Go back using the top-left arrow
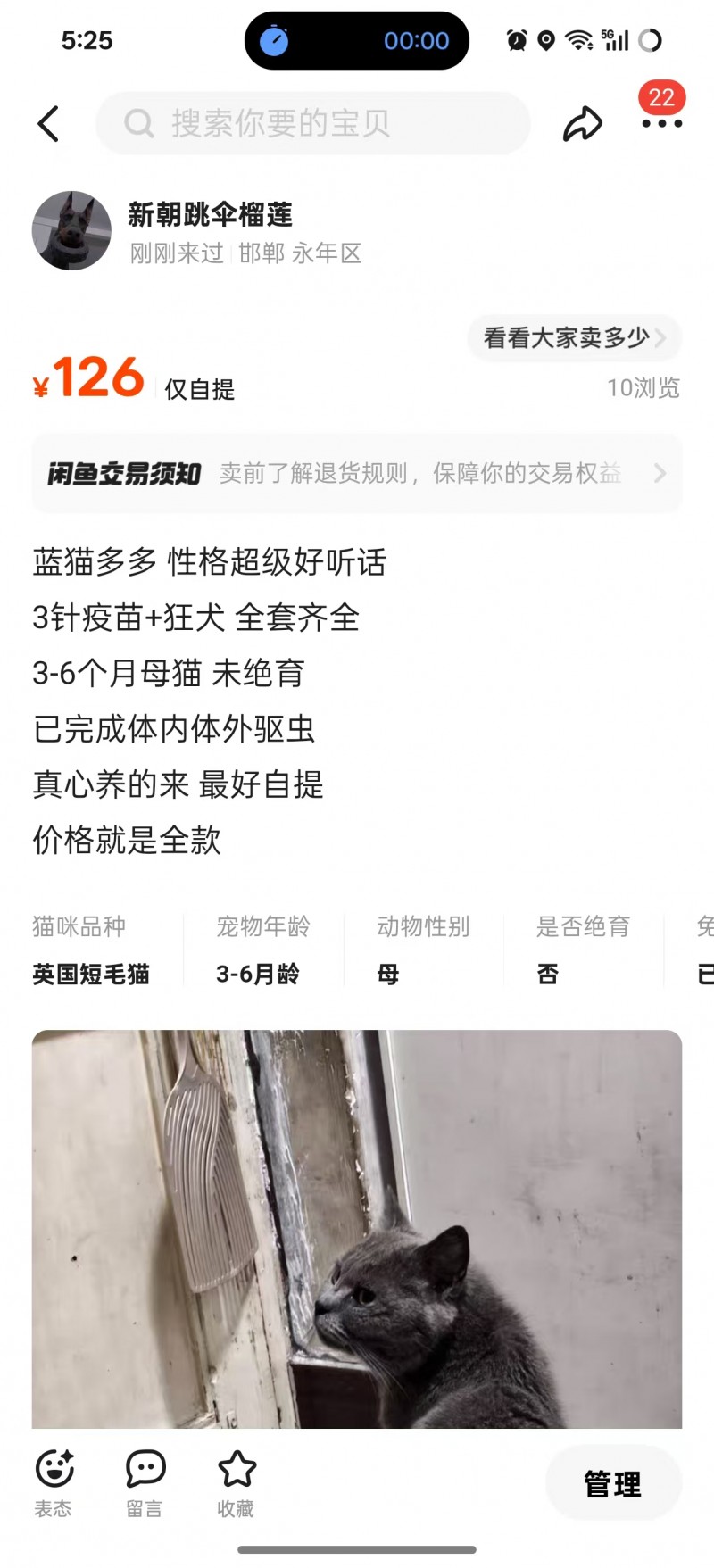Screen dimensions: 714x1568 (x=49, y=124)
